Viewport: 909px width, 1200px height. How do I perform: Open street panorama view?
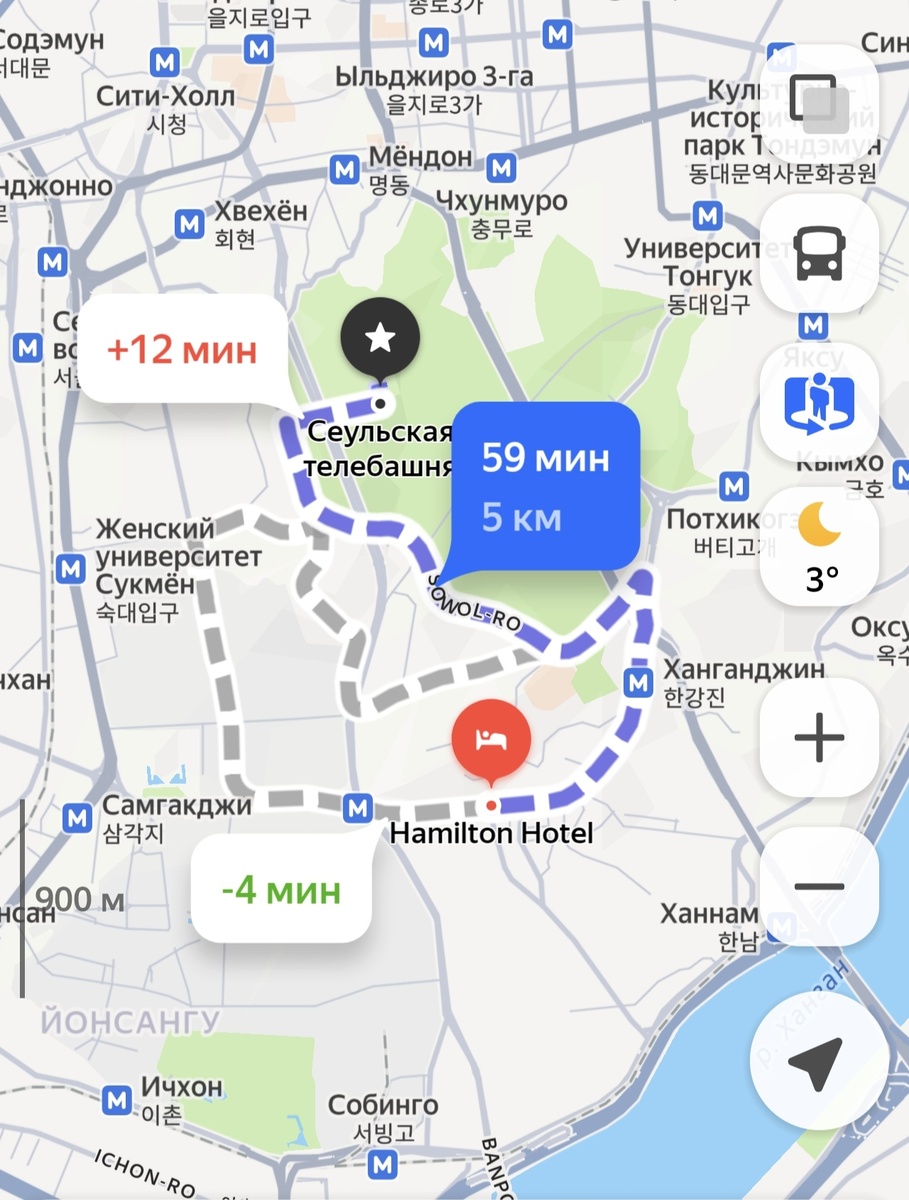point(818,402)
